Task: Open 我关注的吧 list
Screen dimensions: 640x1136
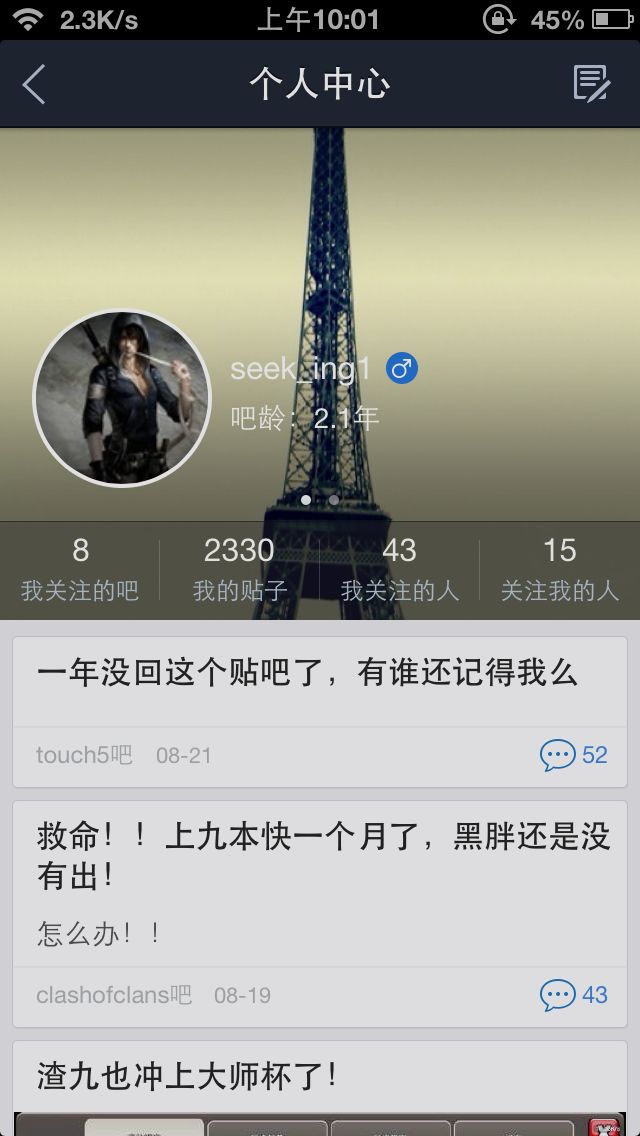Action: [x=80, y=569]
